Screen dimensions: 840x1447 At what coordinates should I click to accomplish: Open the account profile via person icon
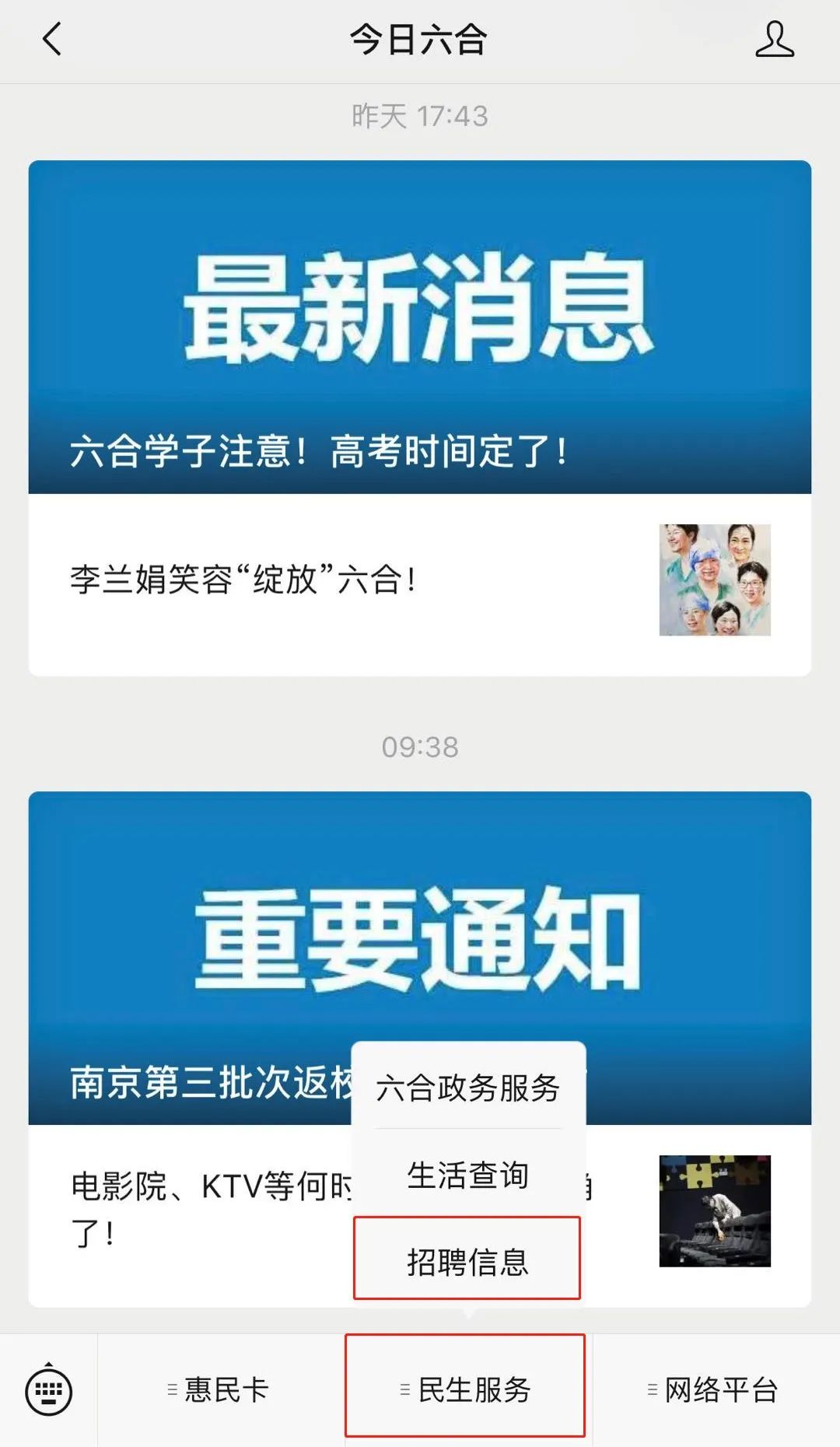click(774, 40)
